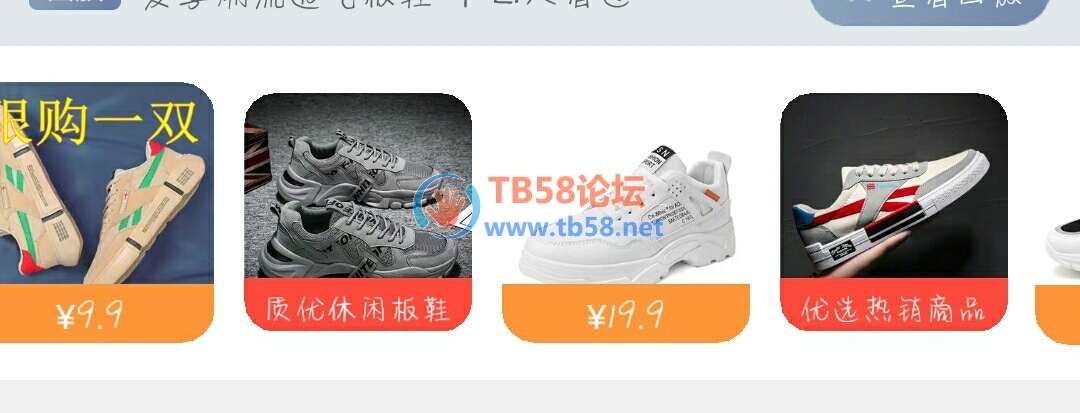1080x413 pixels.
Task: Tap the partially visible button at top right
Action: point(930,9)
